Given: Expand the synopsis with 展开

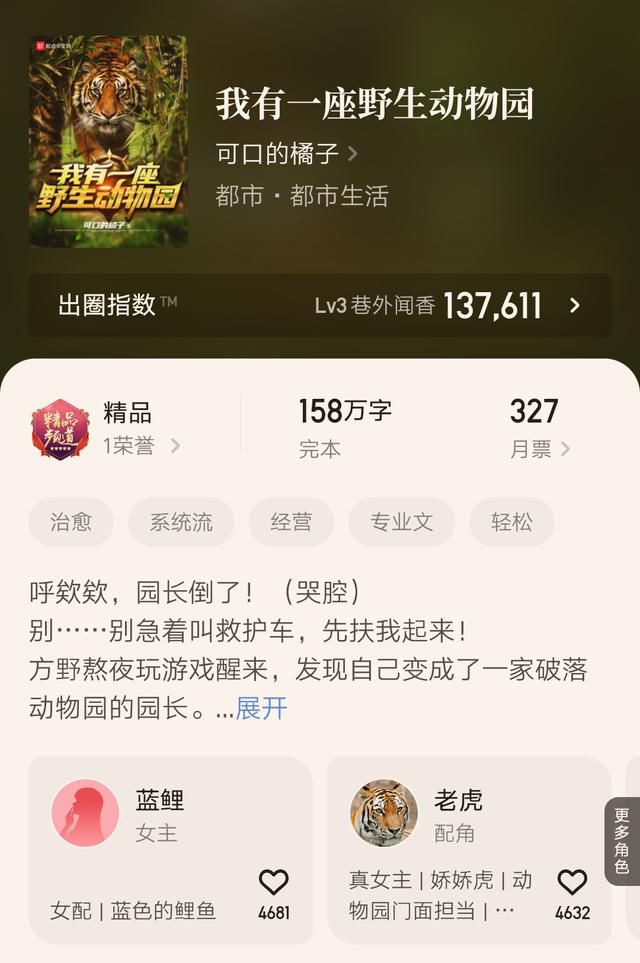Looking at the screenshot, I should pyautogui.click(x=261, y=708).
